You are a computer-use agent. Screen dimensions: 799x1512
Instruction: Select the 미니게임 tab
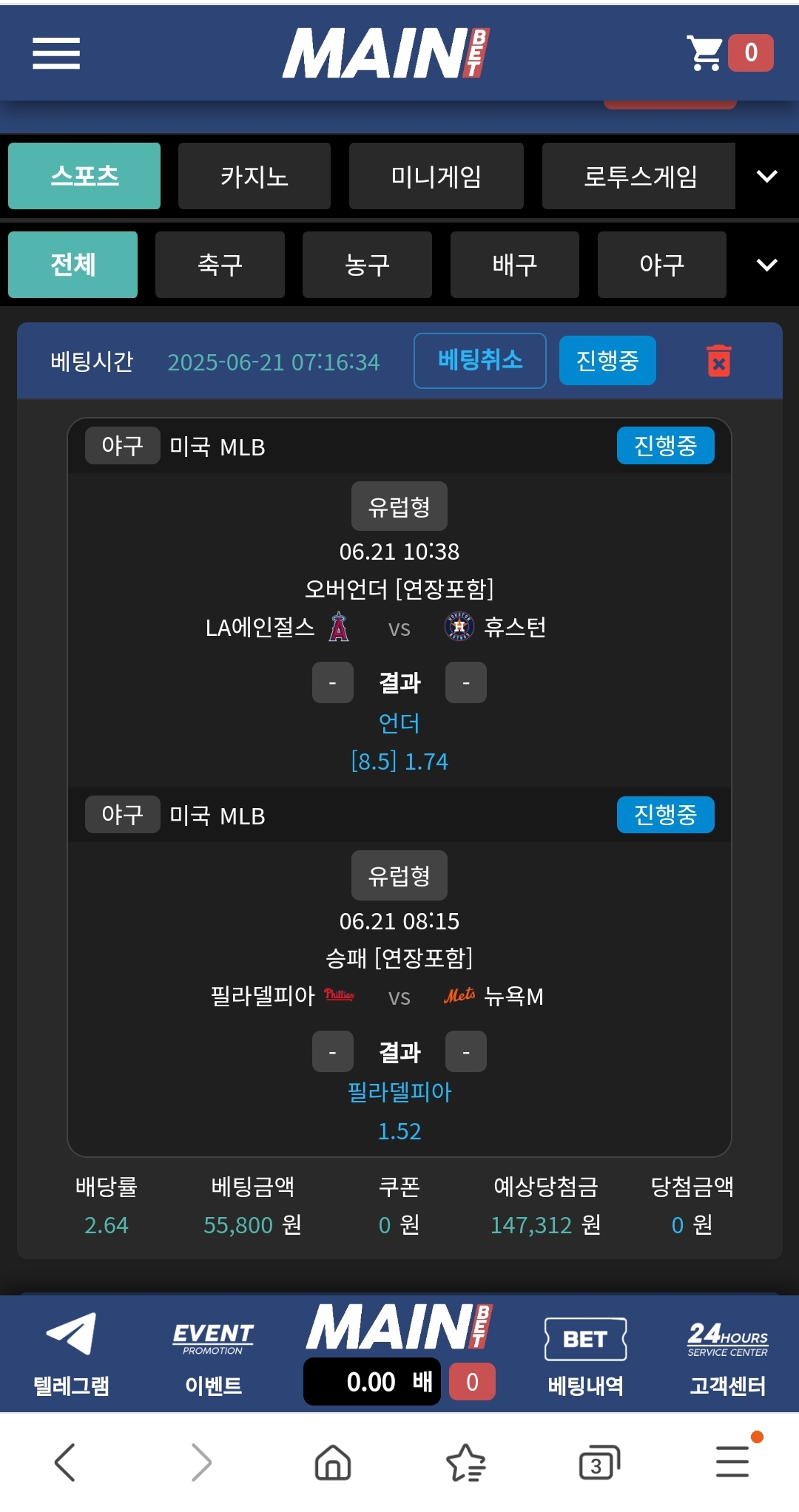(x=436, y=176)
